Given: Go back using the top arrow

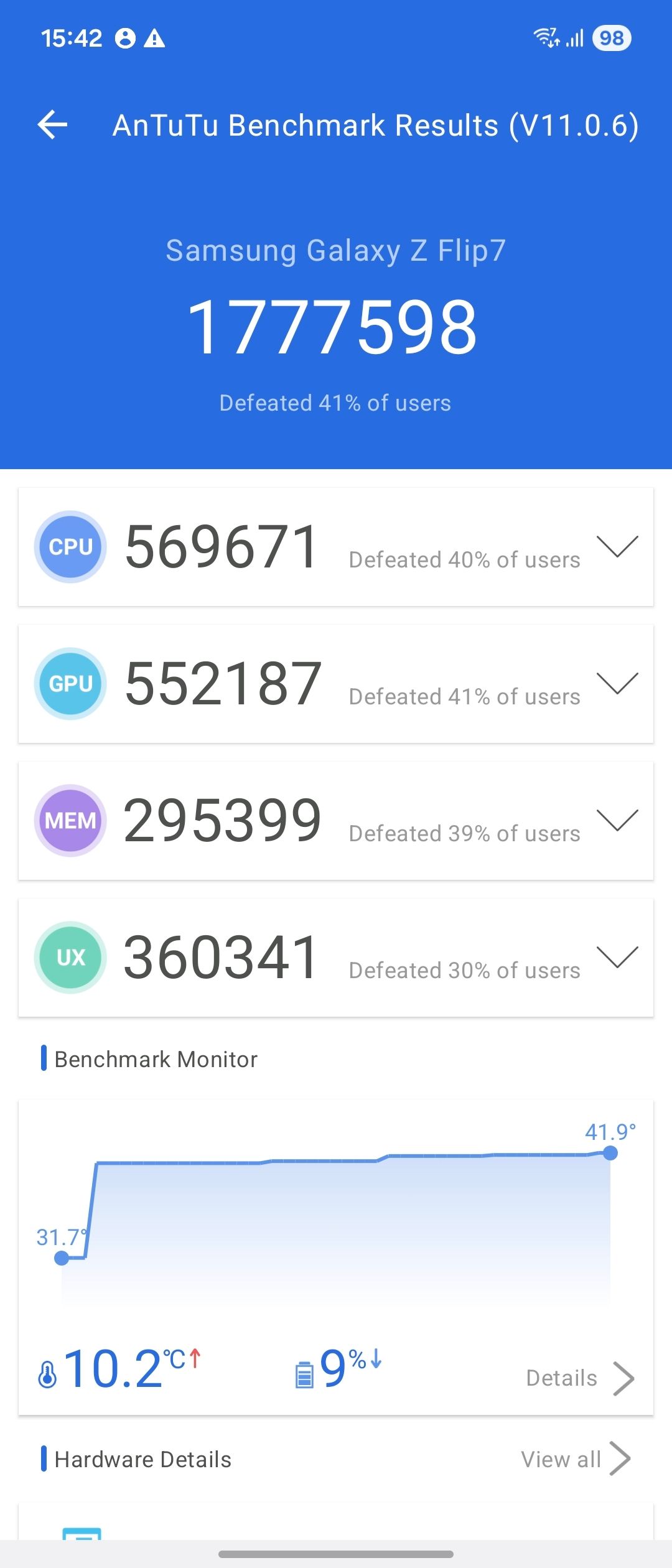Looking at the screenshot, I should point(52,125).
